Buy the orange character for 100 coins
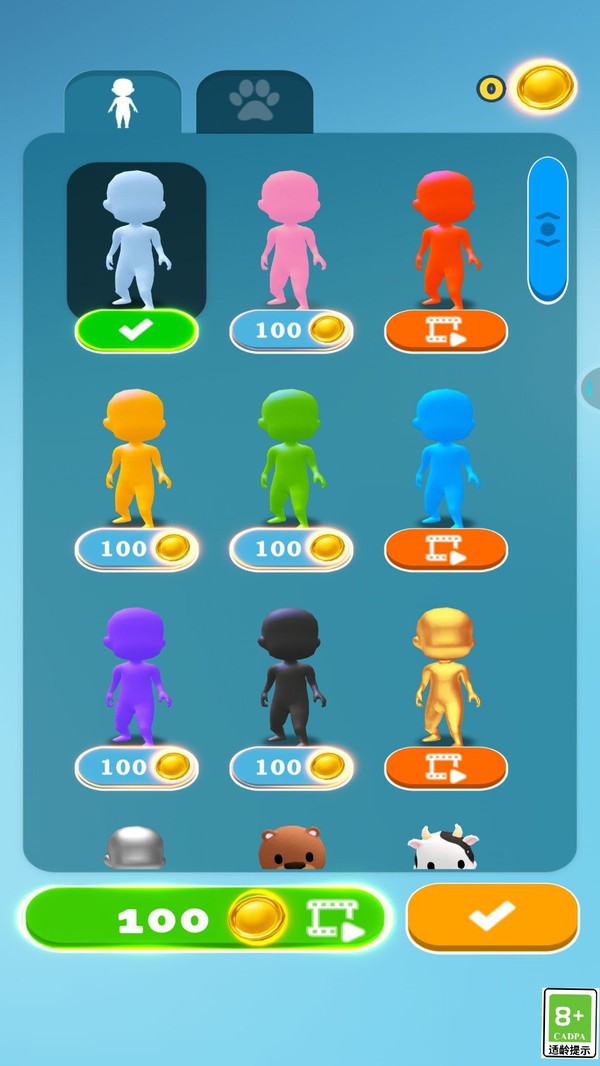This screenshot has width=600, height=1066. (136, 548)
